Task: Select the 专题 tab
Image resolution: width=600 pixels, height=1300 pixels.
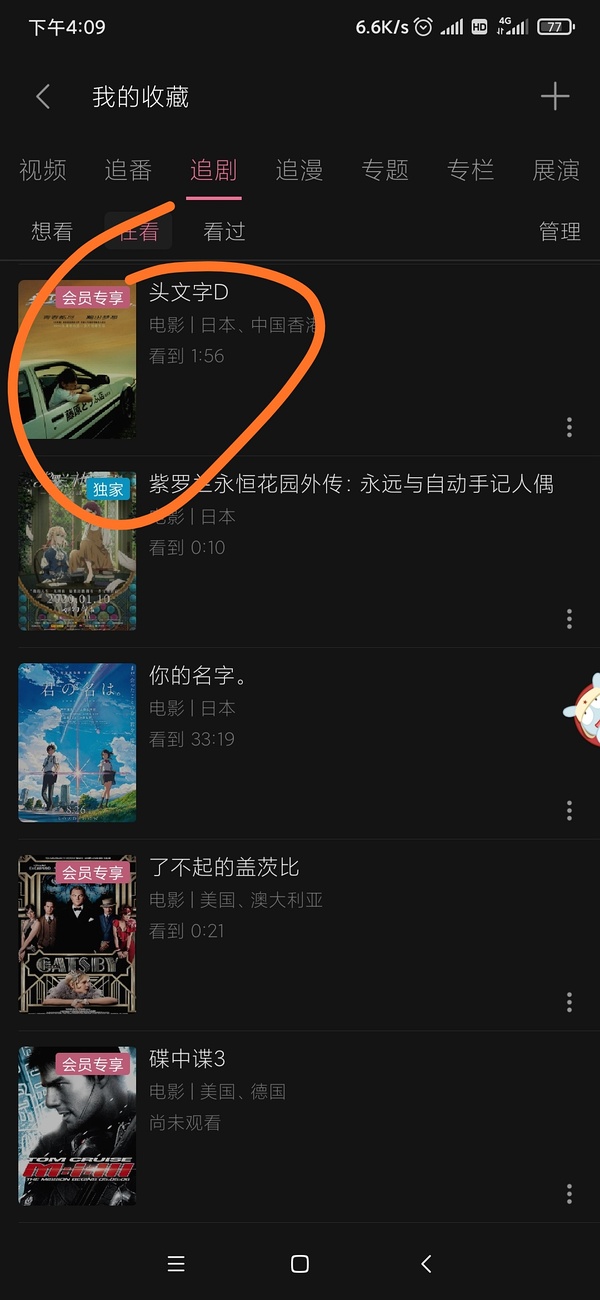Action: [x=385, y=170]
